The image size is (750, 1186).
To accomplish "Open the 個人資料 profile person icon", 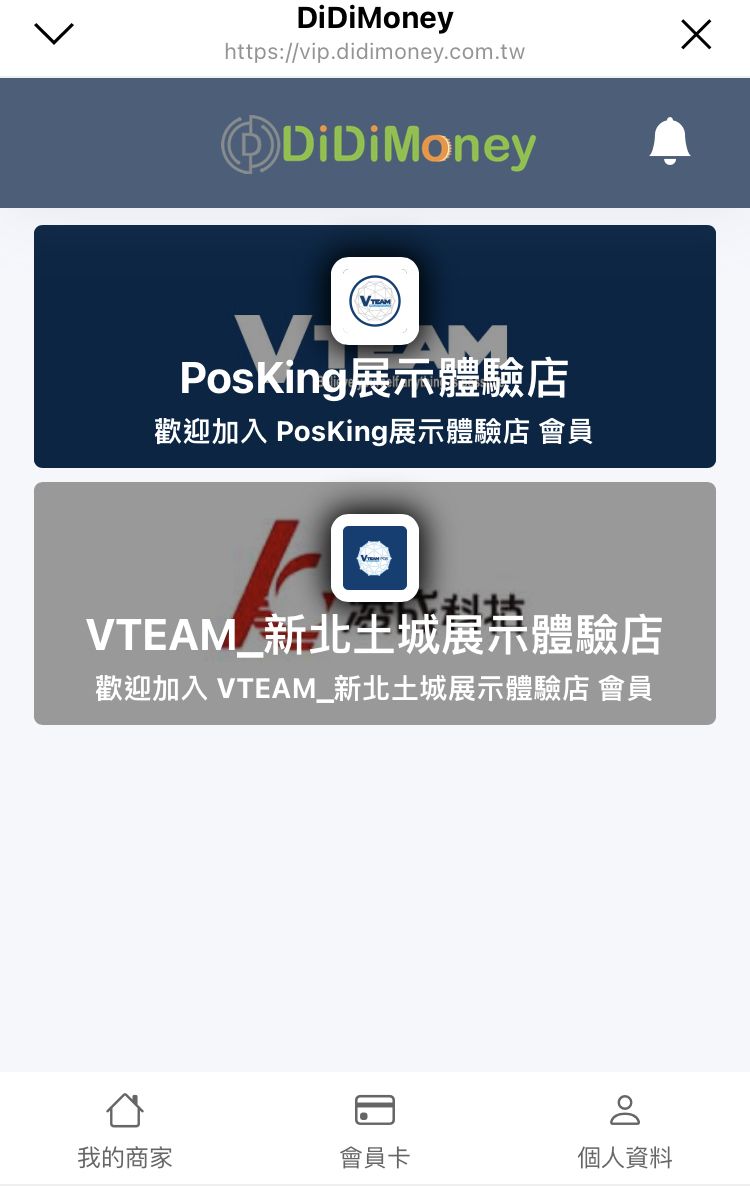I will pyautogui.click(x=624, y=1110).
